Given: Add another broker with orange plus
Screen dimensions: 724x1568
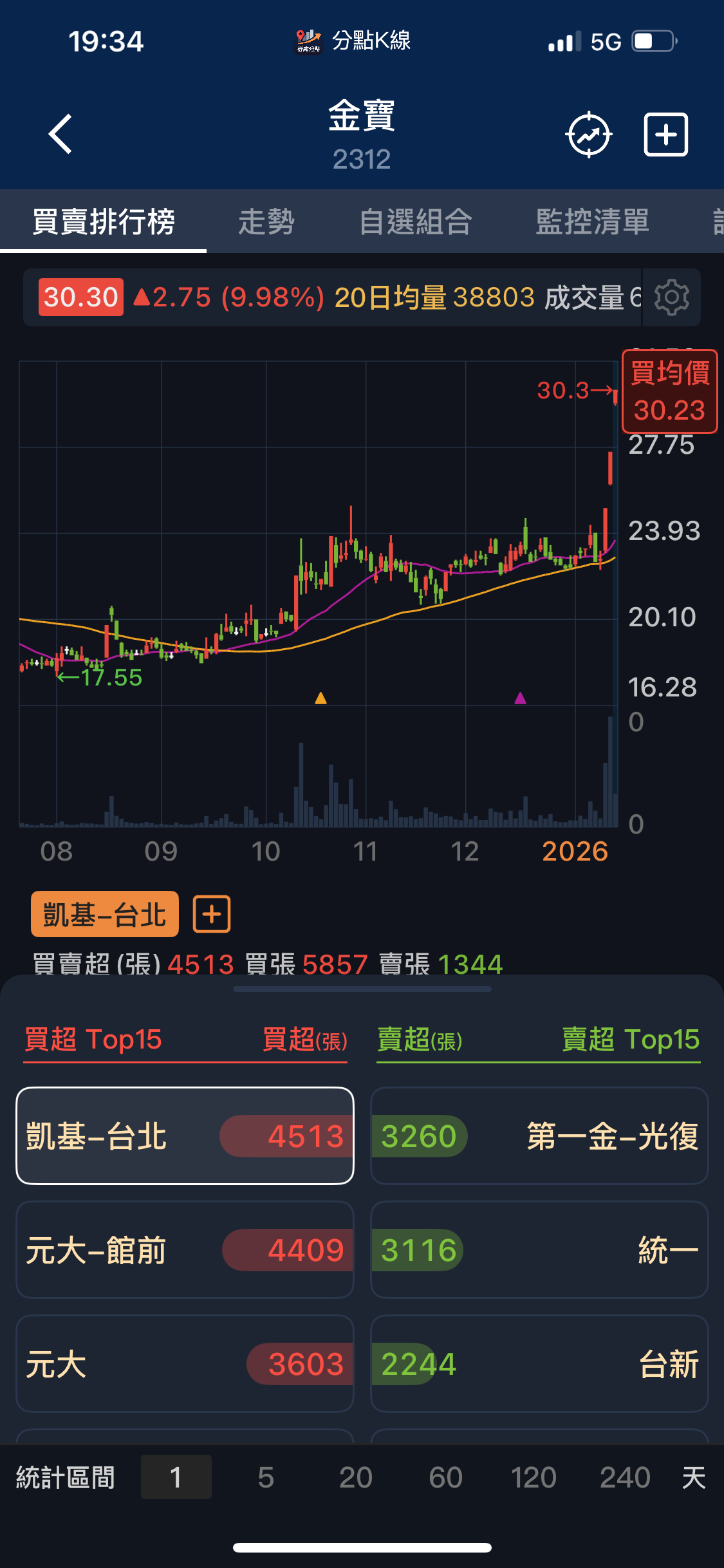Looking at the screenshot, I should pos(212,914).
